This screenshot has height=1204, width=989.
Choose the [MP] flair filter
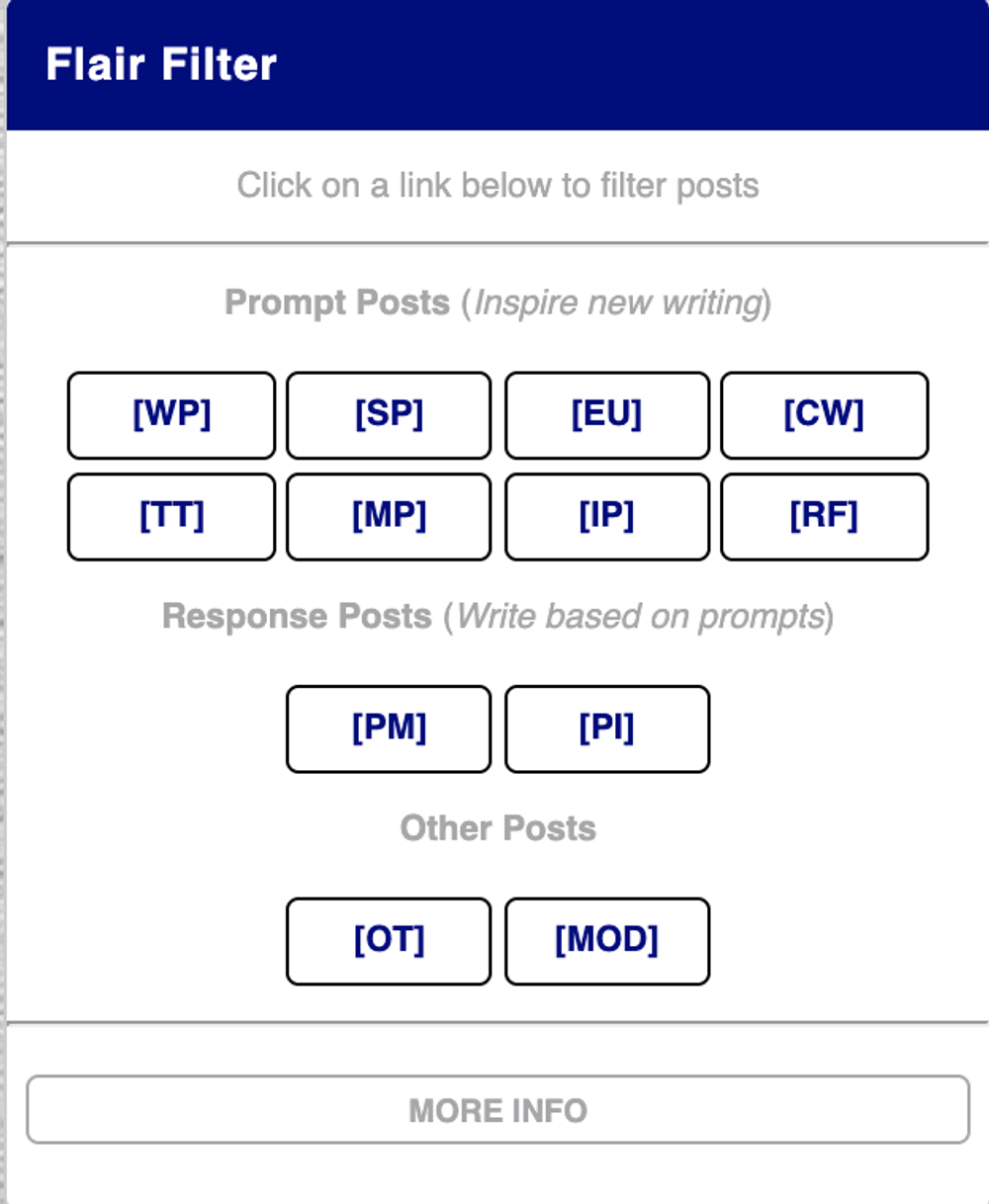(x=389, y=517)
